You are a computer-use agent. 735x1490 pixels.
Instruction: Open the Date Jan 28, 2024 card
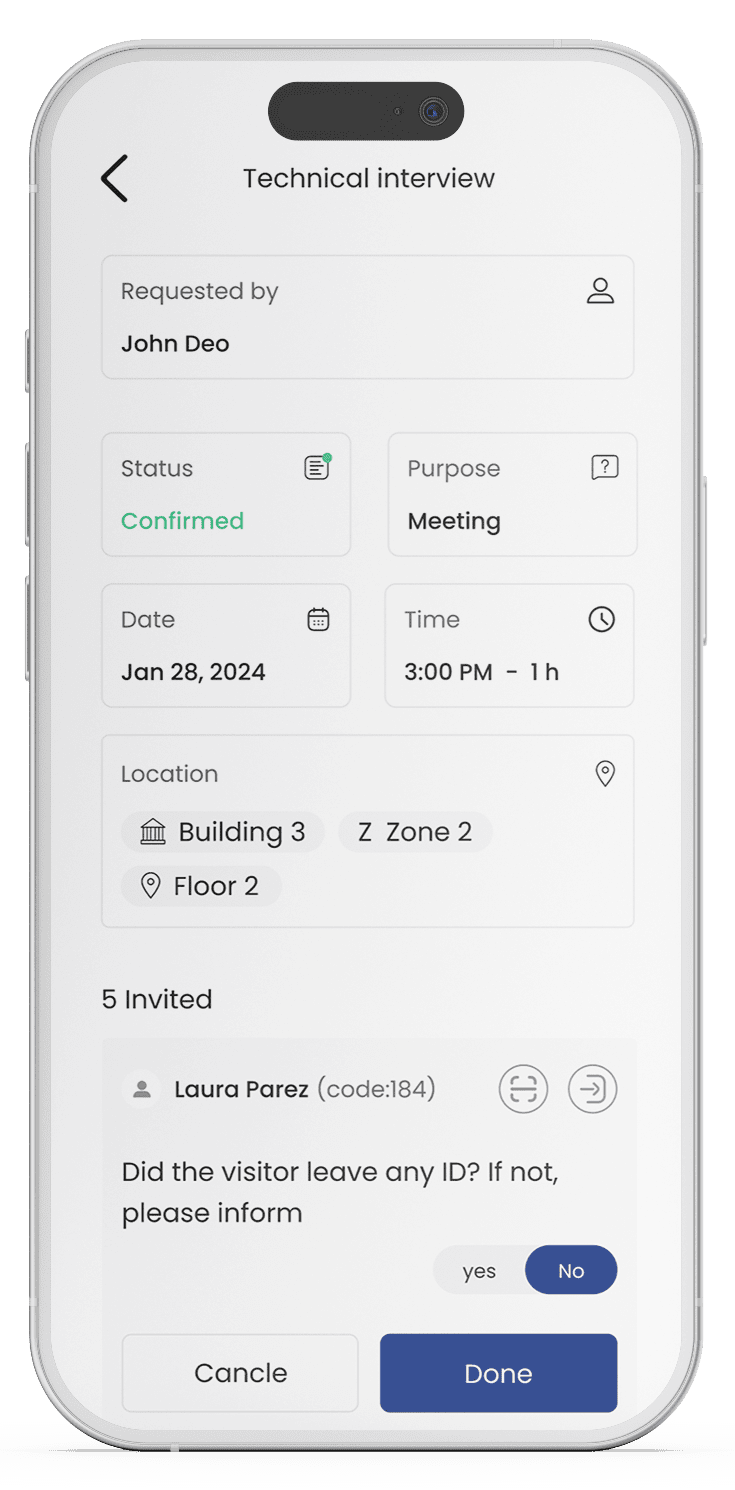coord(225,645)
